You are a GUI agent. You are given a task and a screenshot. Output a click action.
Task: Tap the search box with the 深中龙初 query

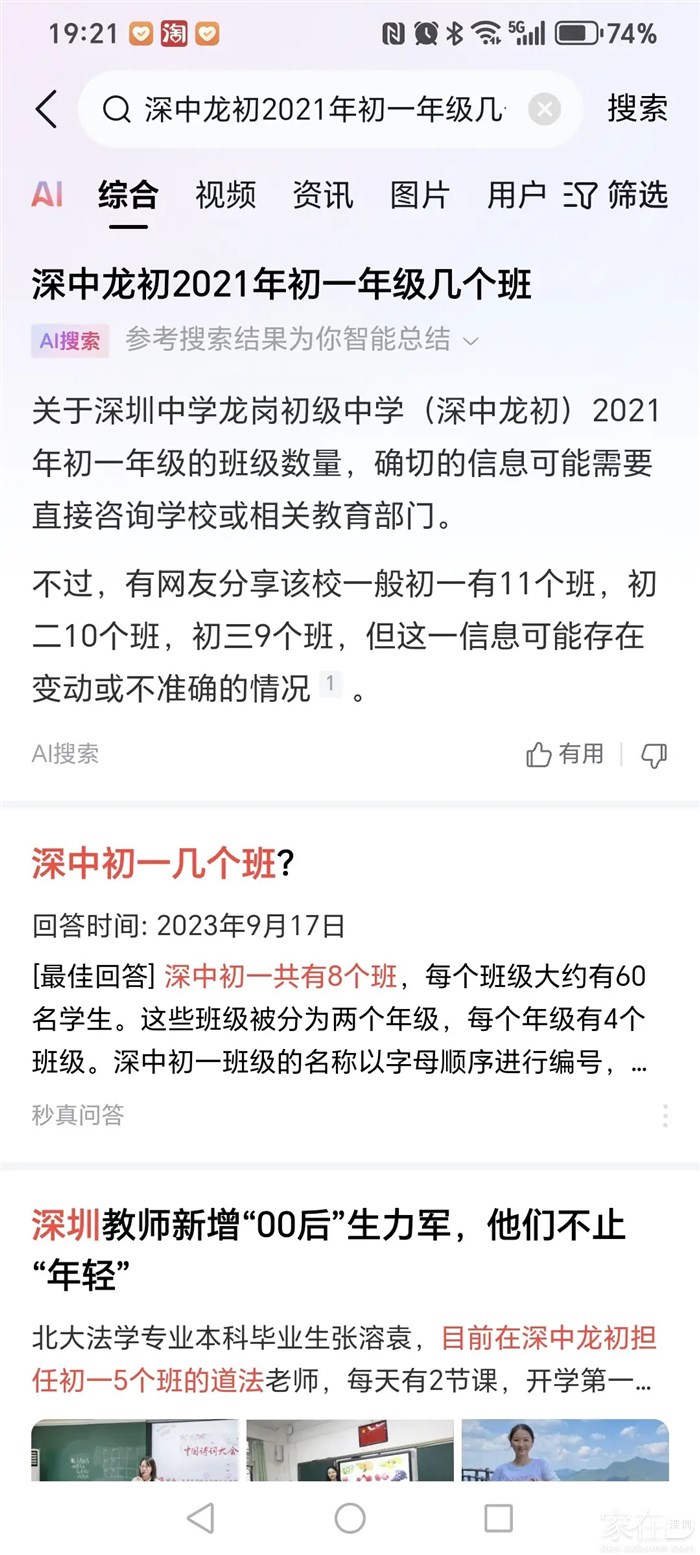click(x=320, y=109)
